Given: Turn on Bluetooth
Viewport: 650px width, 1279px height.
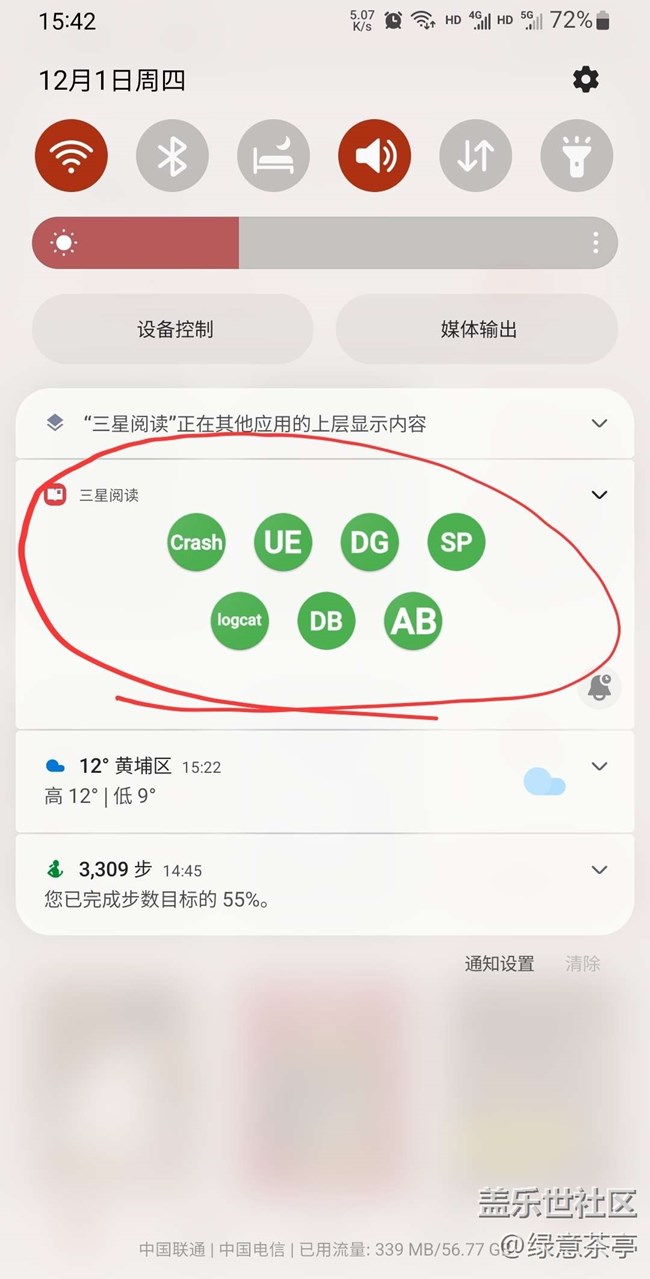Looking at the screenshot, I should click(x=172, y=156).
